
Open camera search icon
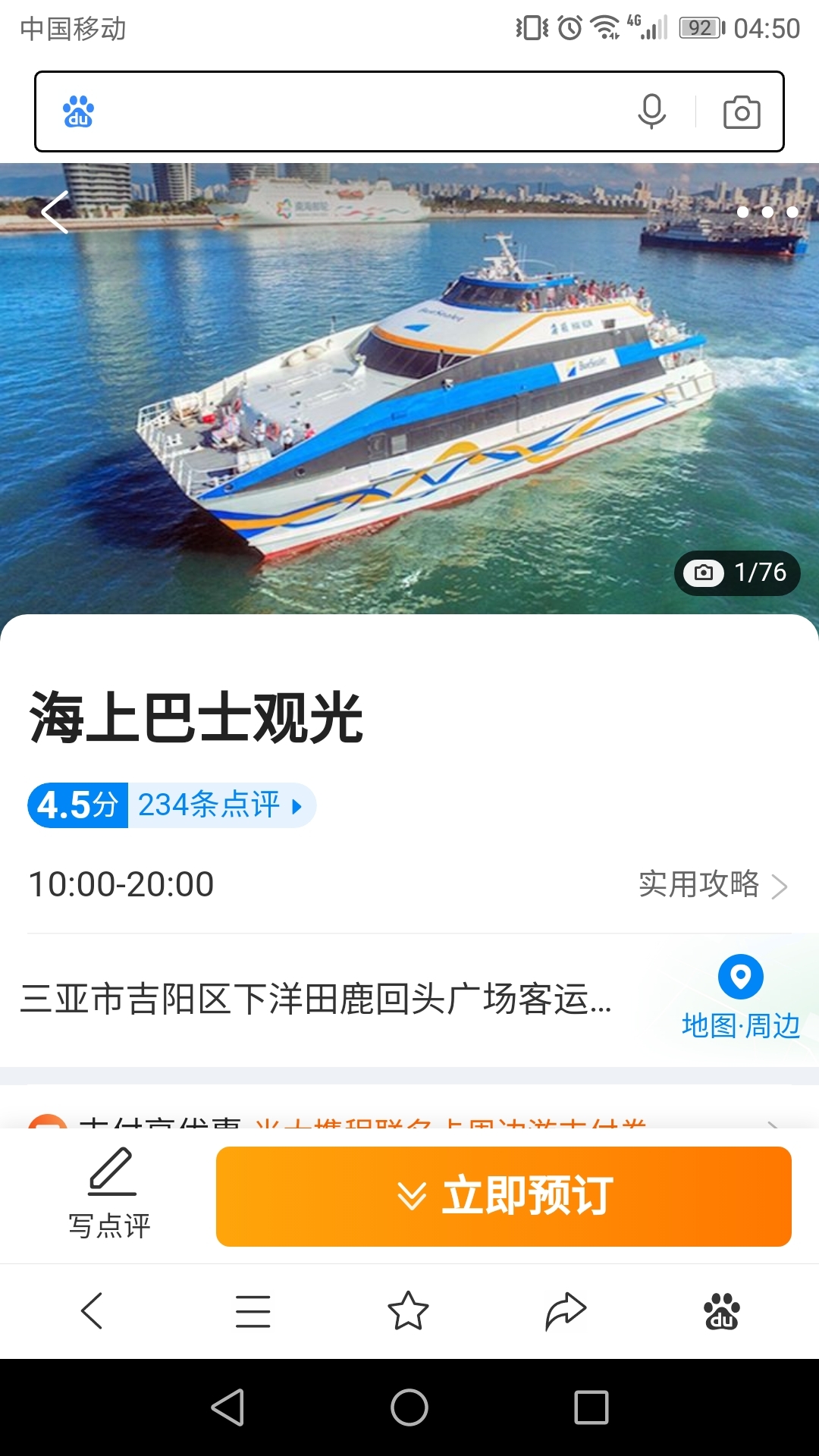tap(741, 112)
